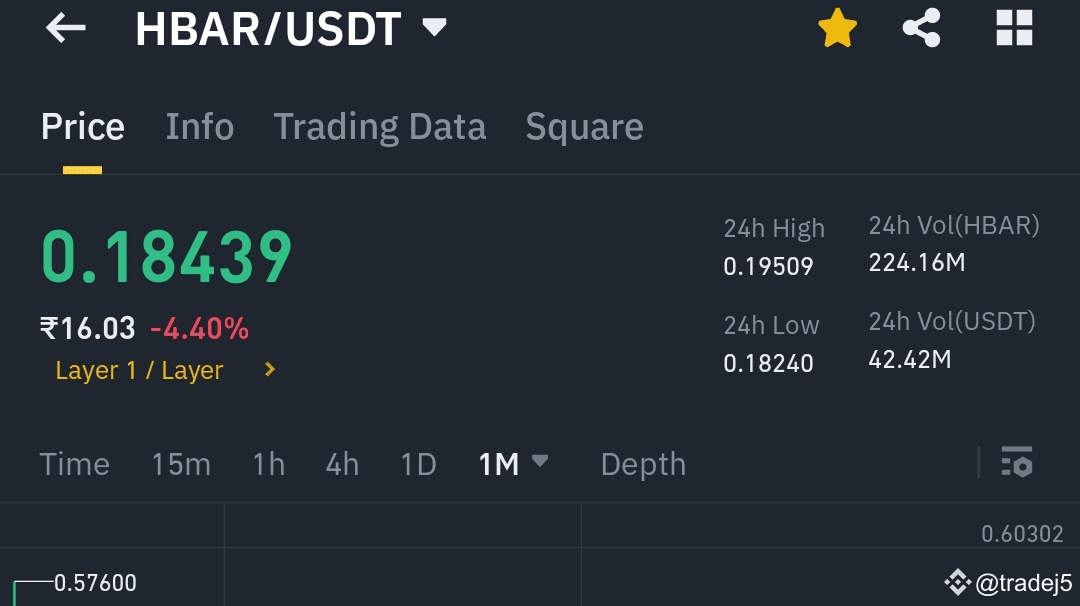Expand the 1M interval dropdown
The height and width of the screenshot is (606, 1080).
pos(513,464)
